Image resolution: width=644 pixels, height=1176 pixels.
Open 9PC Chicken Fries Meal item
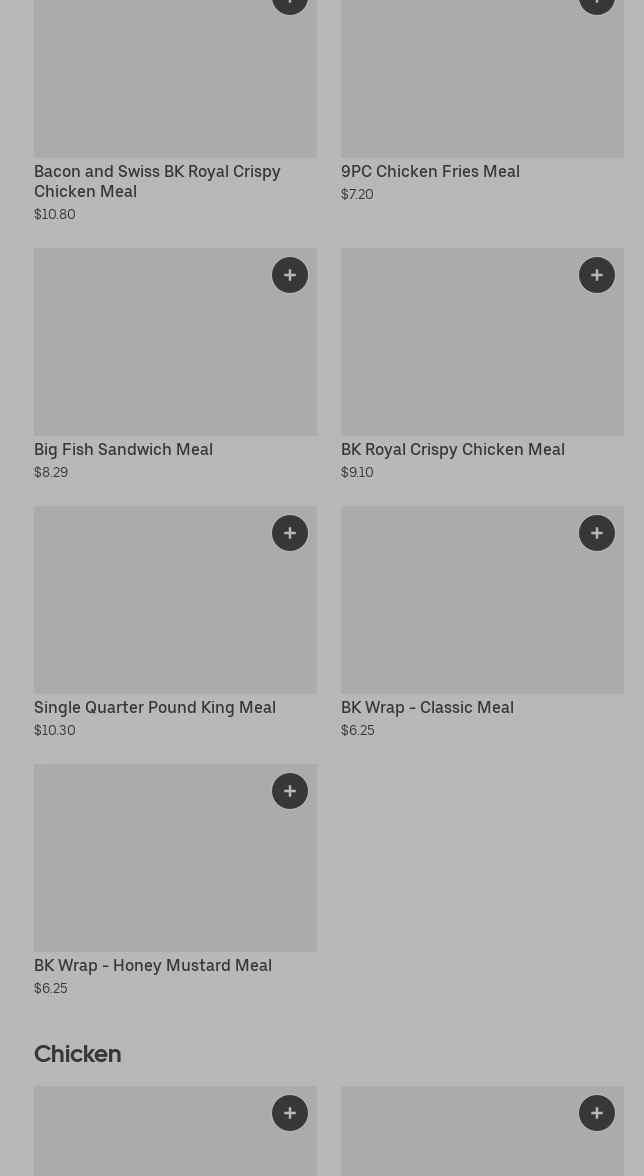pyautogui.click(x=430, y=172)
